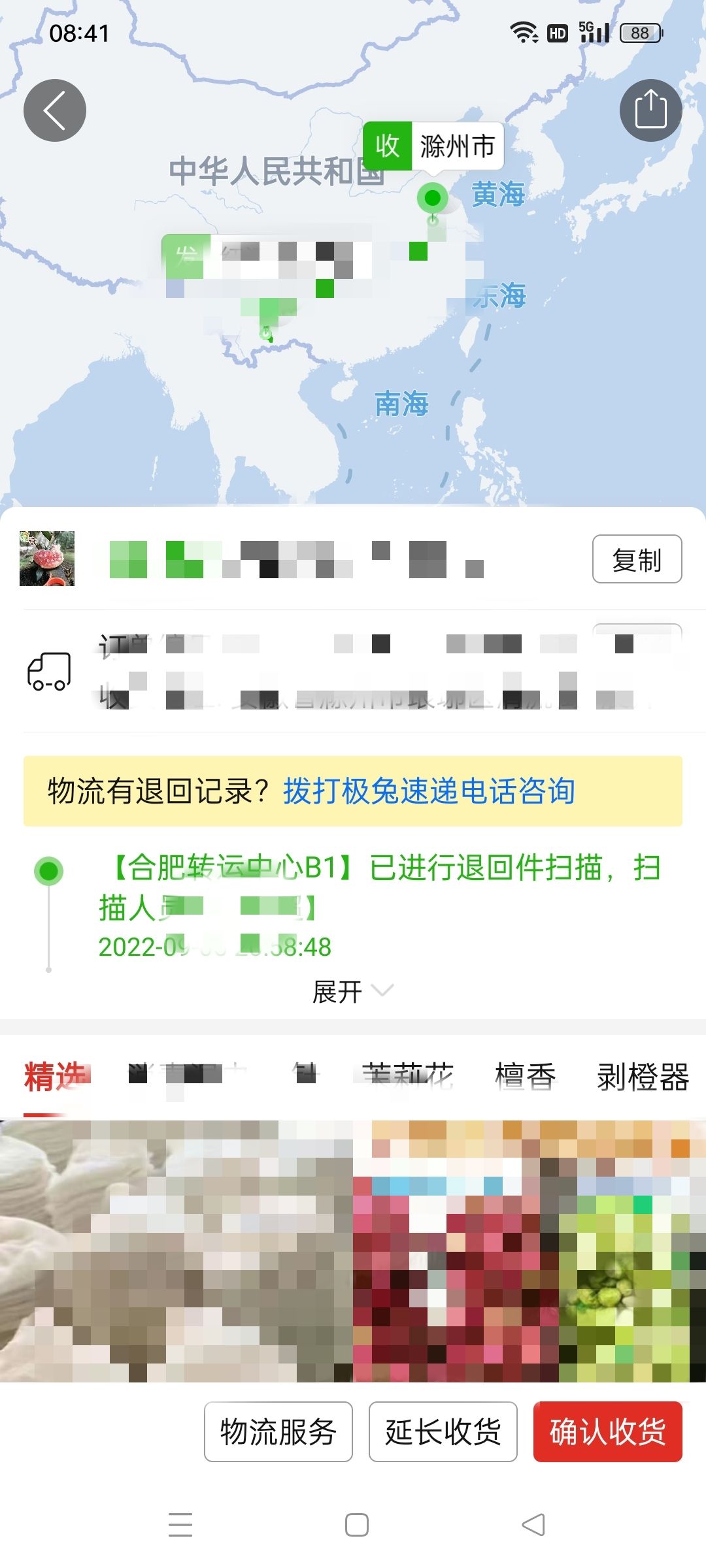Tap 确认收货 to confirm receipt
The width and height of the screenshot is (706, 1568).
pos(607,1431)
